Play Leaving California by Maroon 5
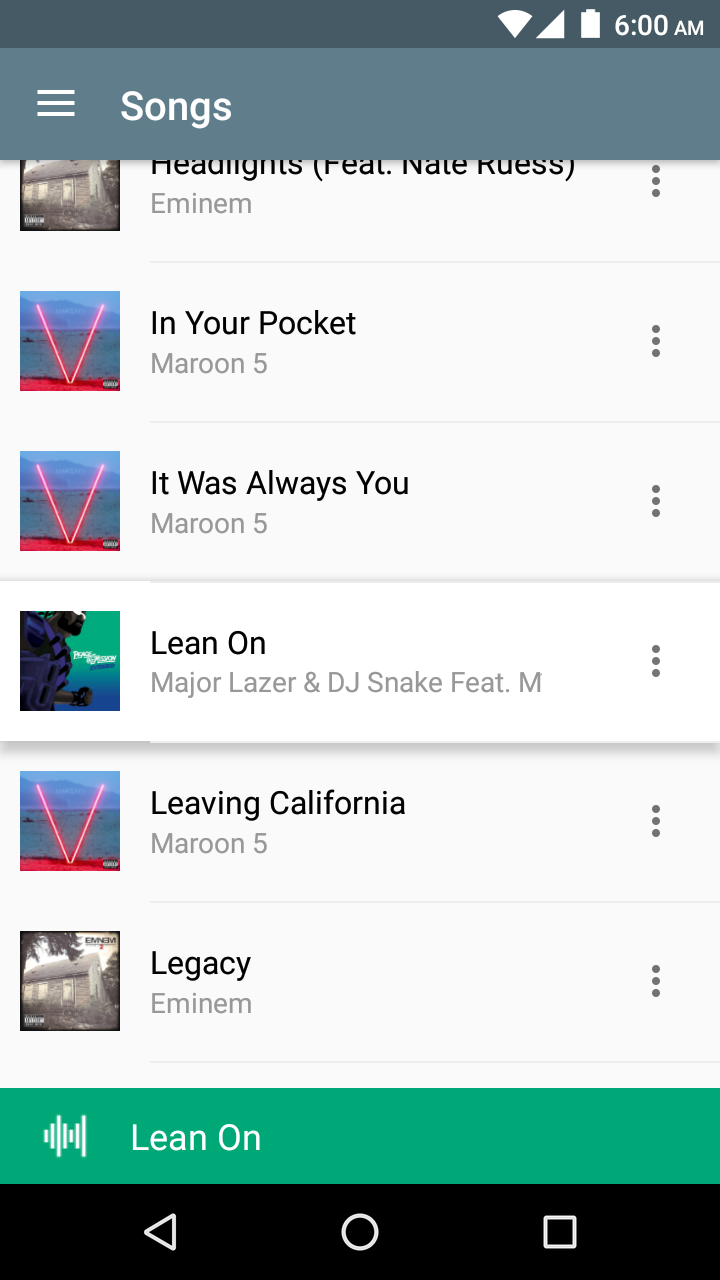This screenshot has height=1280, width=720. tap(360, 821)
